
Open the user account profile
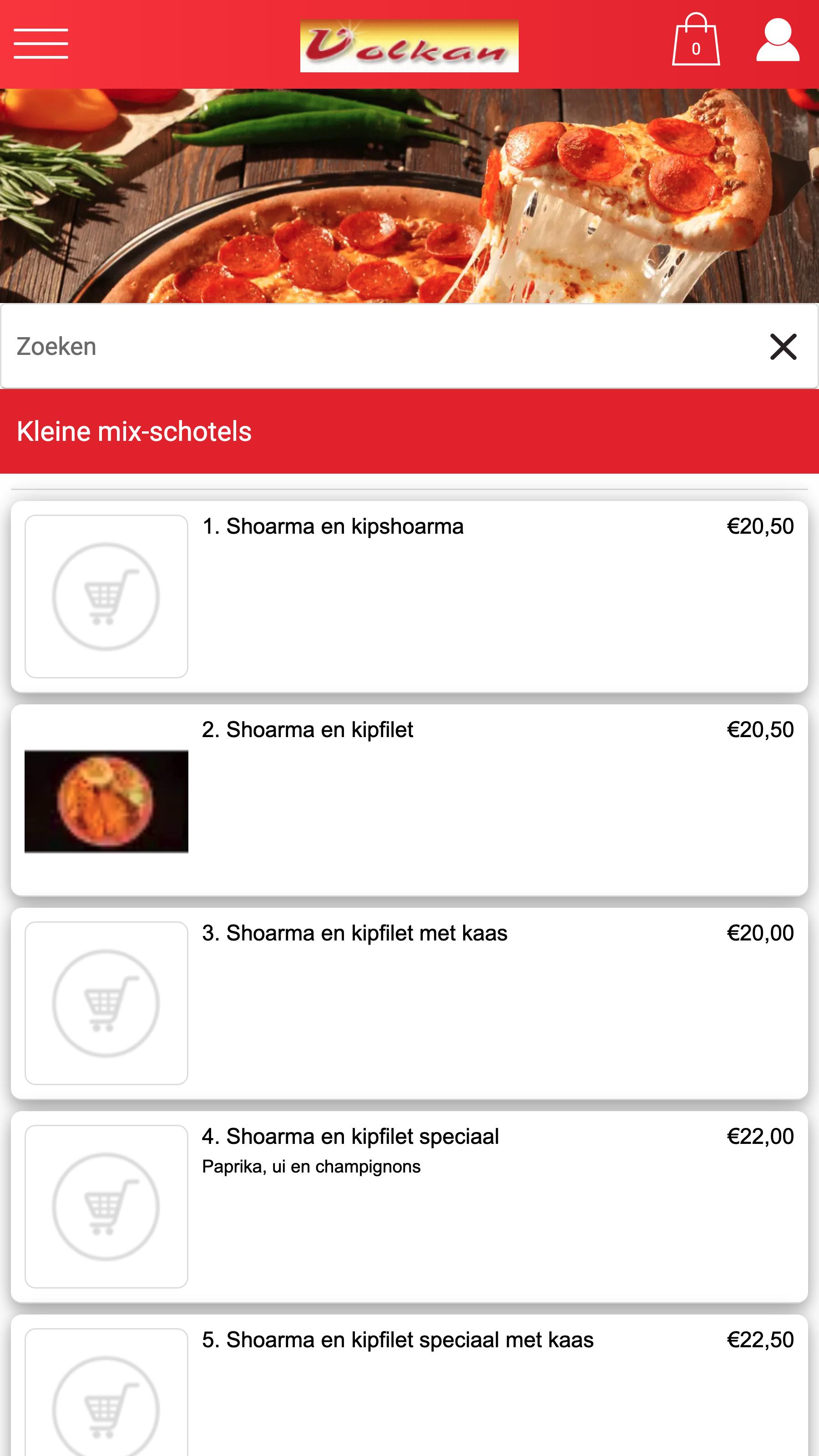[x=778, y=40]
